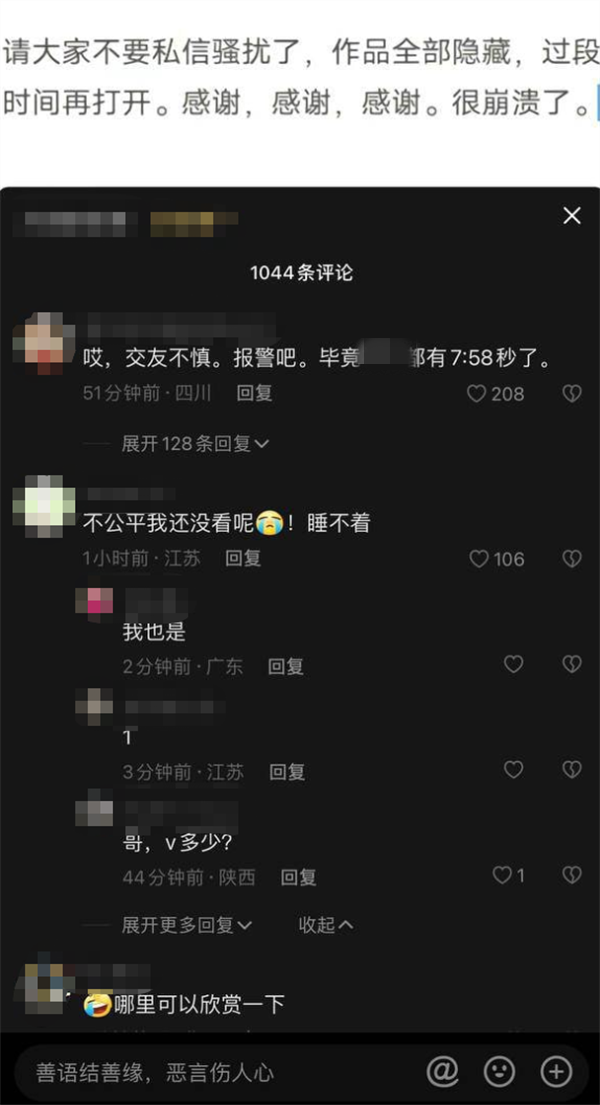Reply to the 51分钟前 四川 comment
The image size is (600, 1105).
pyautogui.click(x=254, y=394)
